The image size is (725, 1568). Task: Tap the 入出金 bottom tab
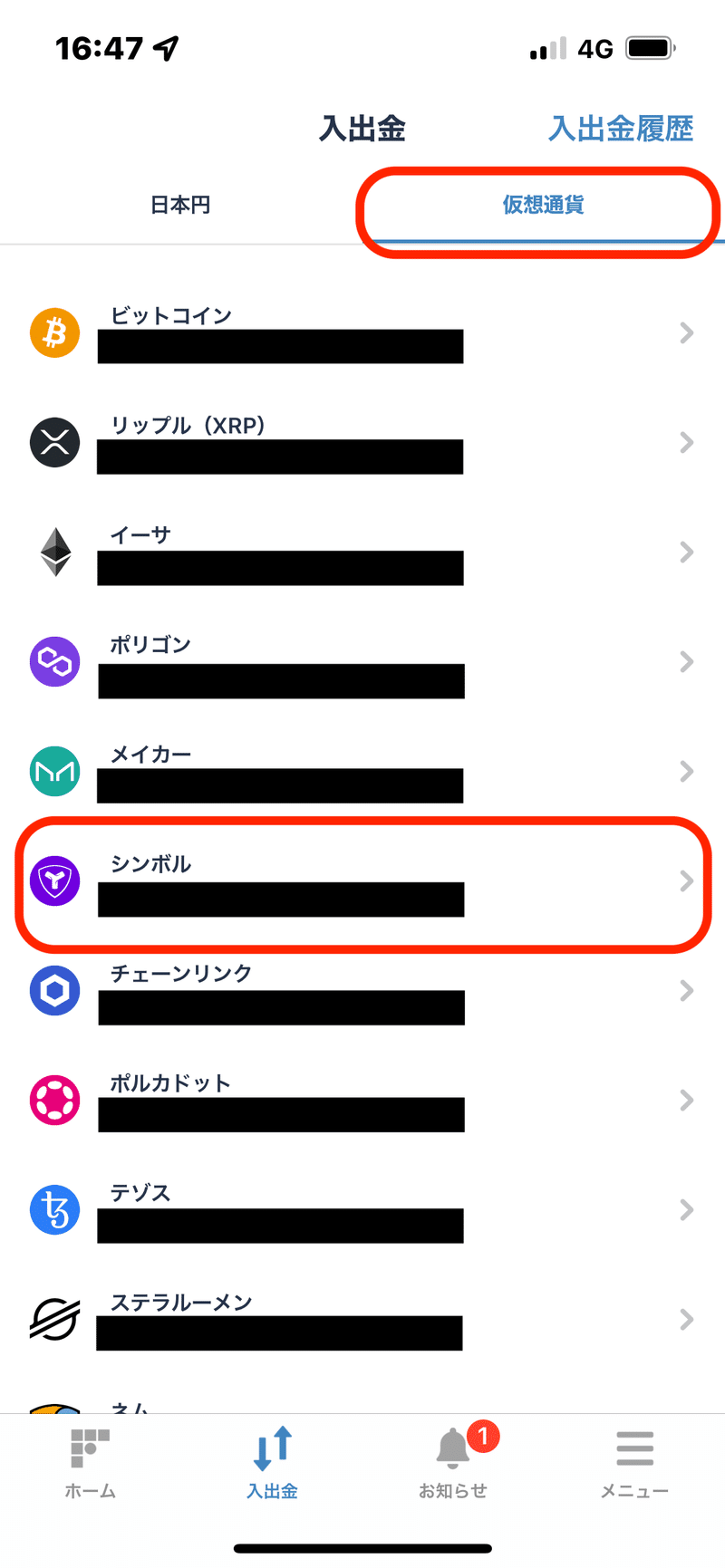272,1463
